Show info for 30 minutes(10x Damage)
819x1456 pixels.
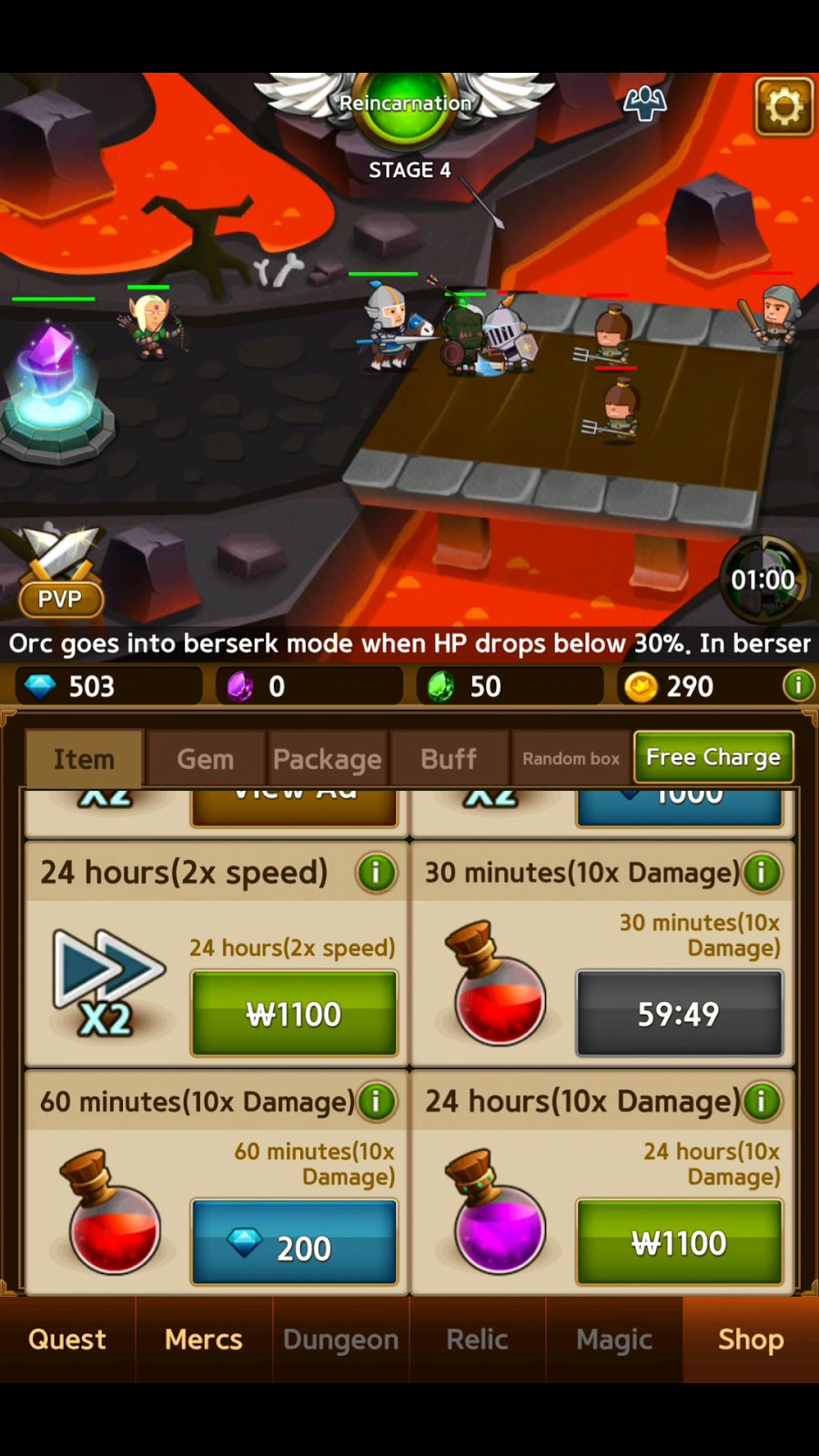pyautogui.click(x=762, y=873)
